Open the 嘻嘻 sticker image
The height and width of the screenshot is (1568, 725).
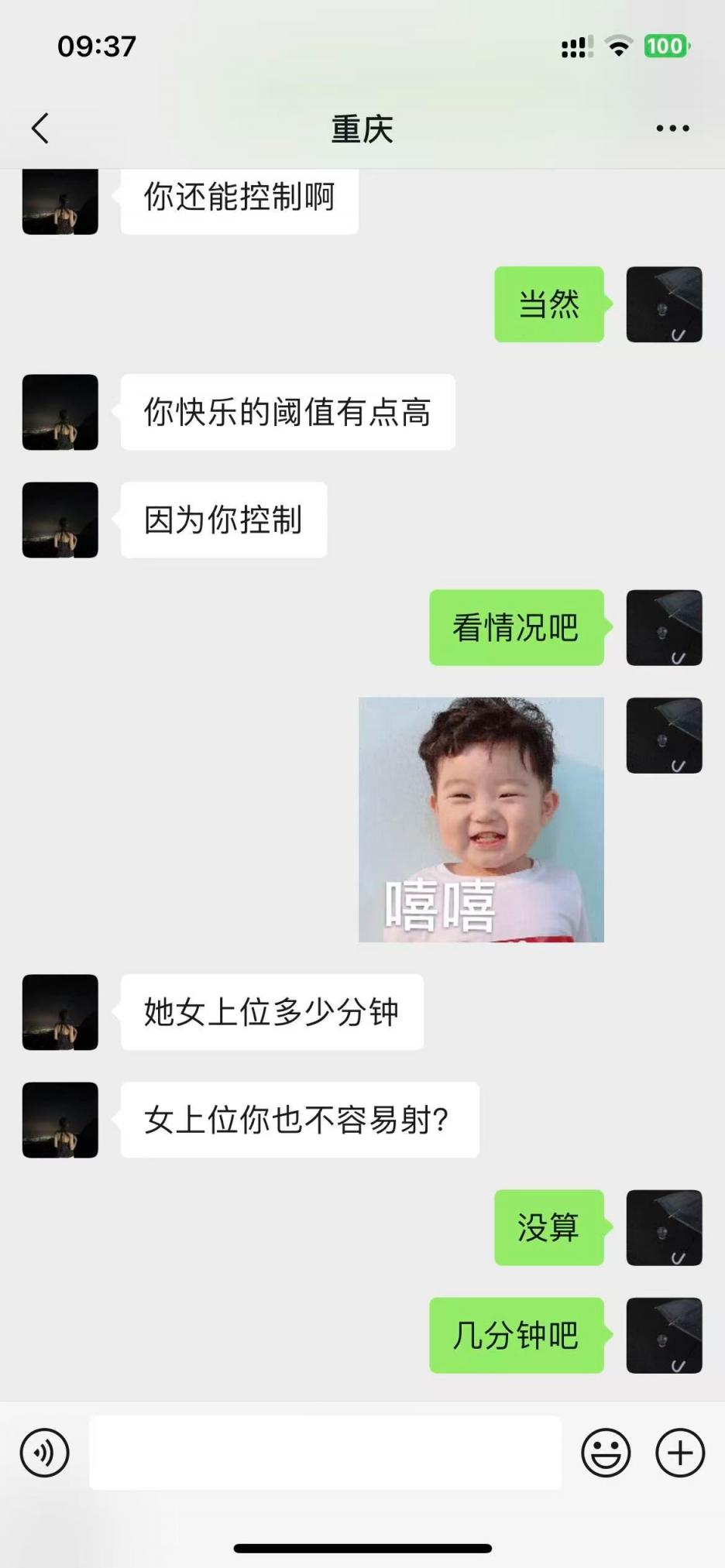481,819
